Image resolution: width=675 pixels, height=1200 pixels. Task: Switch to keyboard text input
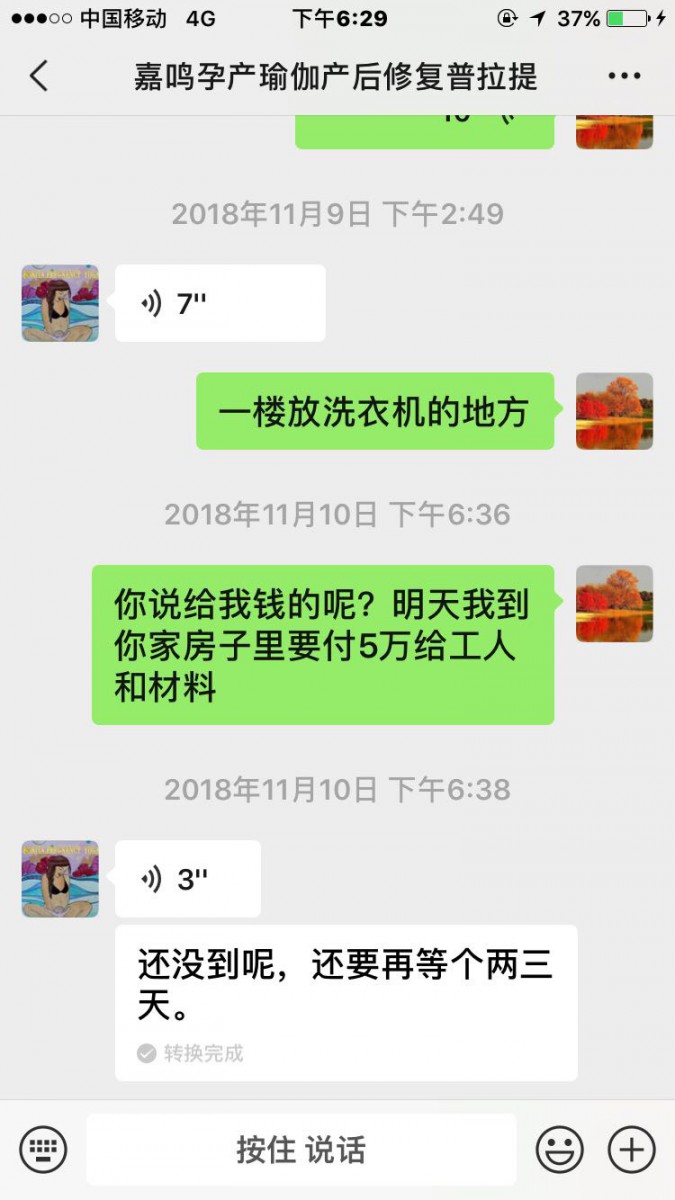[43, 1149]
